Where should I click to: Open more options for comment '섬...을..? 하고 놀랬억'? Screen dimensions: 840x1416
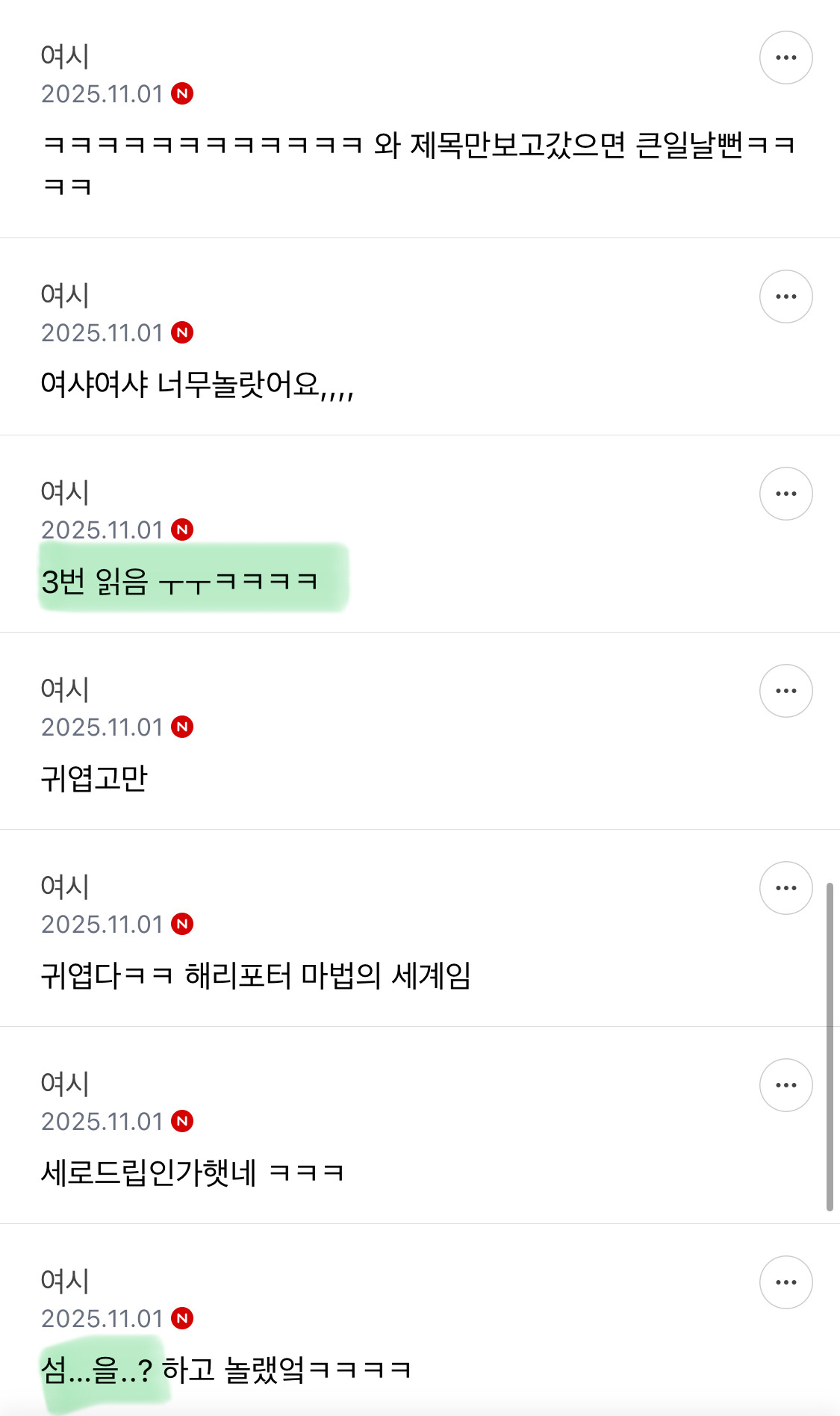pos(785,1282)
